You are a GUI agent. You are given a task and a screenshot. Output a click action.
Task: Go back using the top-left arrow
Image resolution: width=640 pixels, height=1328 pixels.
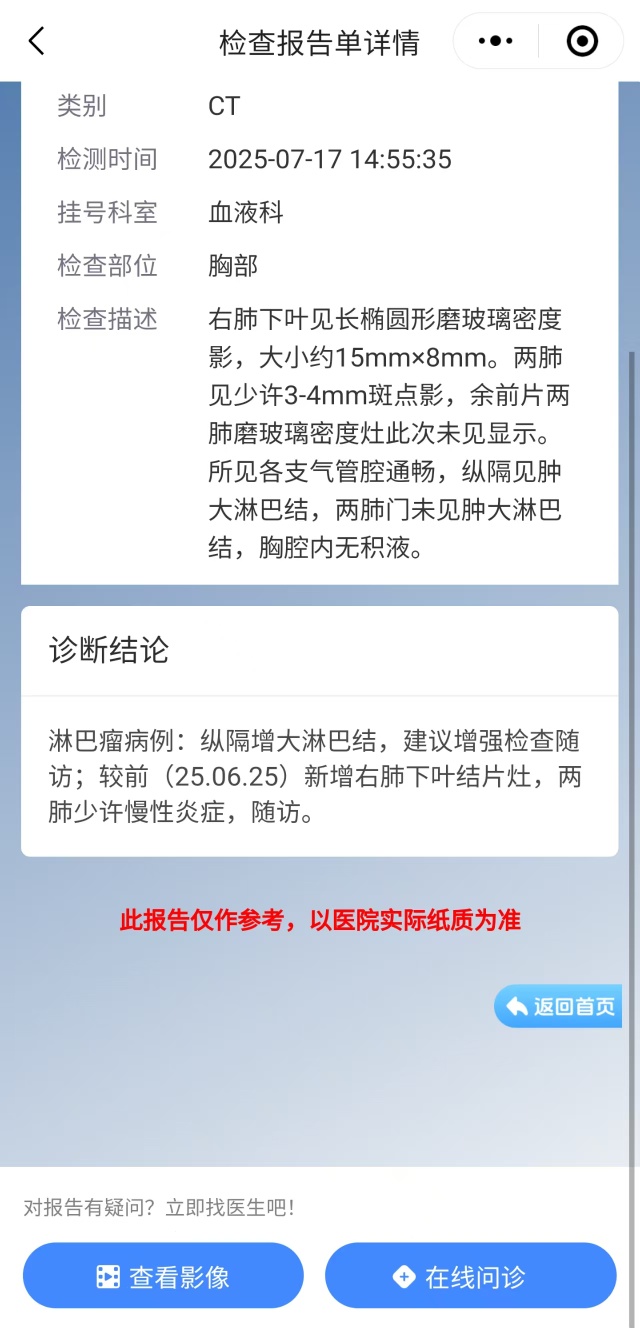[37, 41]
